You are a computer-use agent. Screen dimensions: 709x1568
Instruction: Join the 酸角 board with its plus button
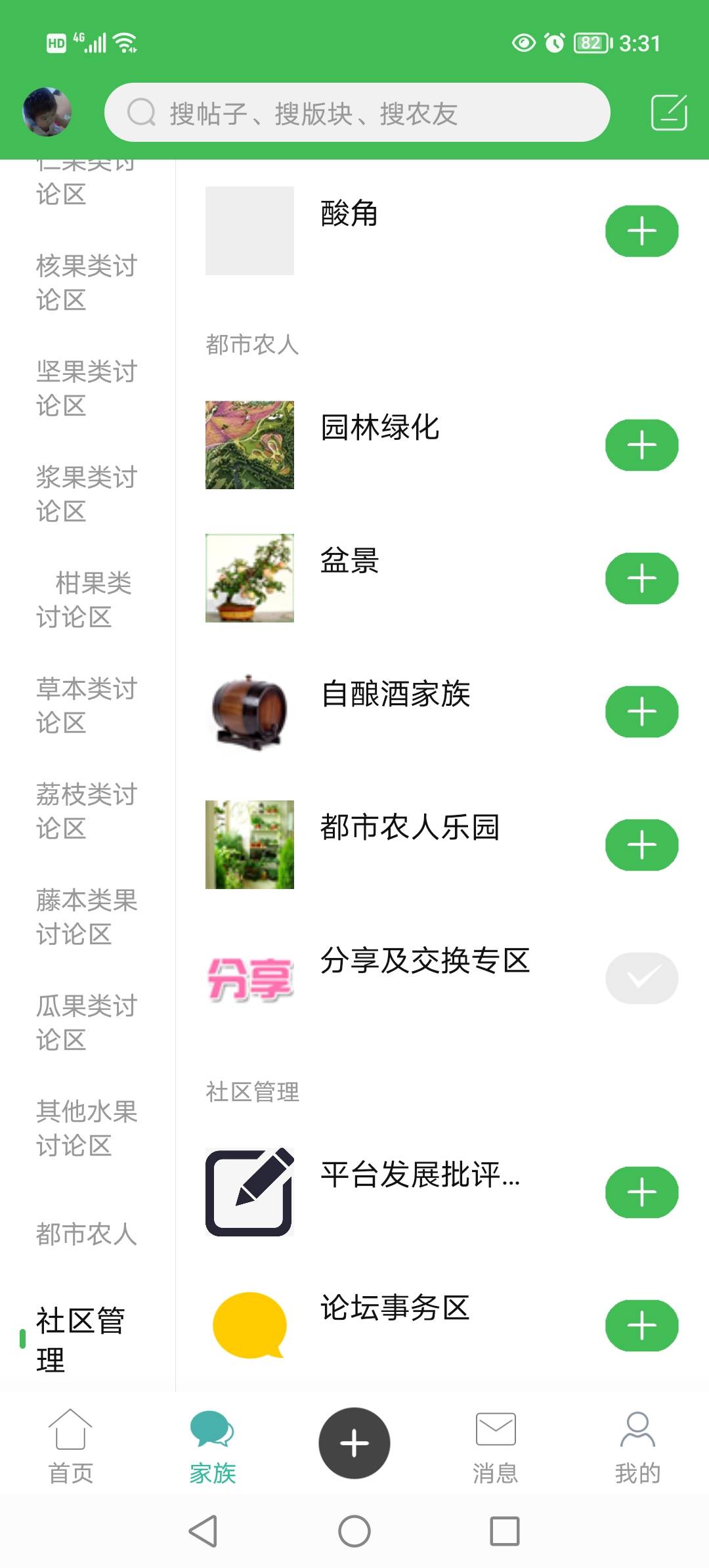click(x=641, y=231)
